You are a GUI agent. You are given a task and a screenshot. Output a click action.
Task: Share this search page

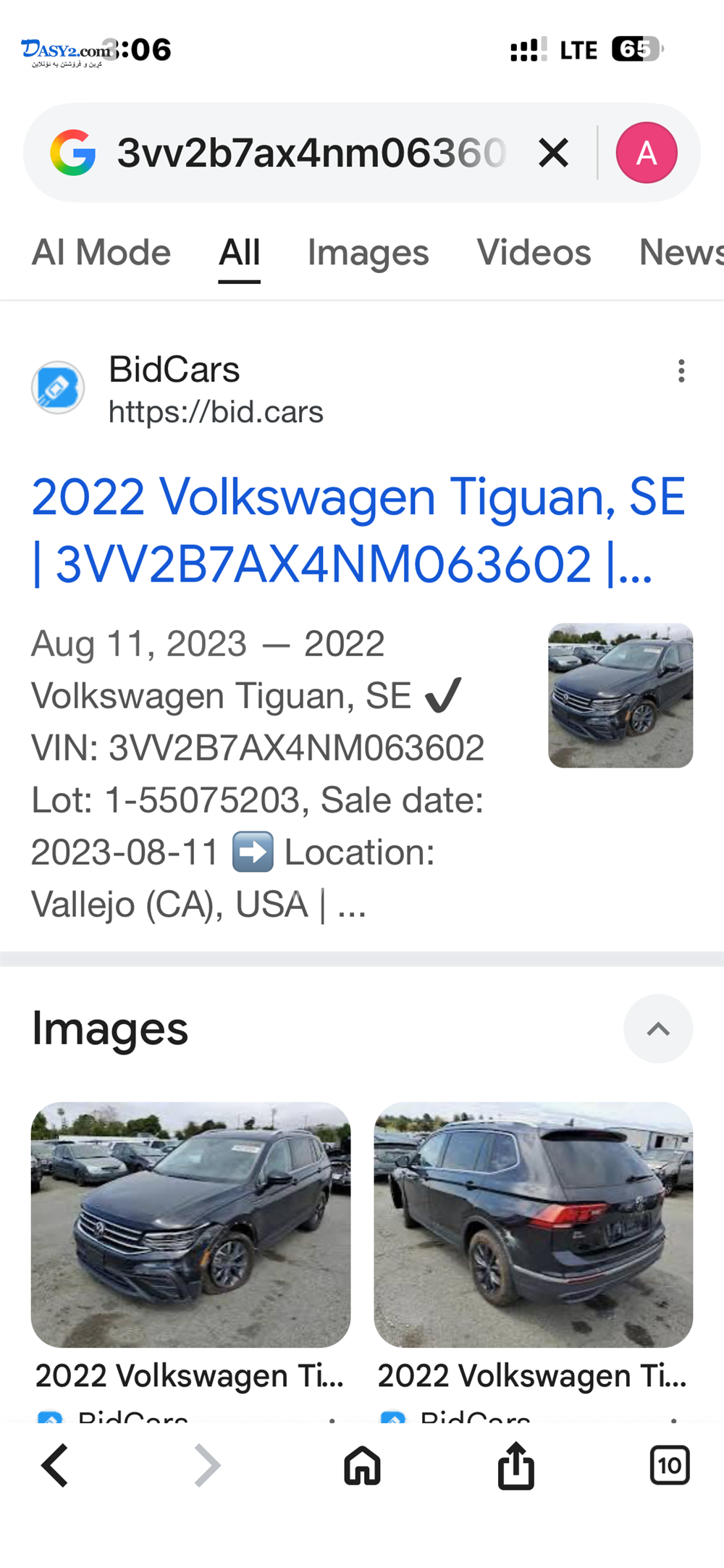pos(515,1465)
